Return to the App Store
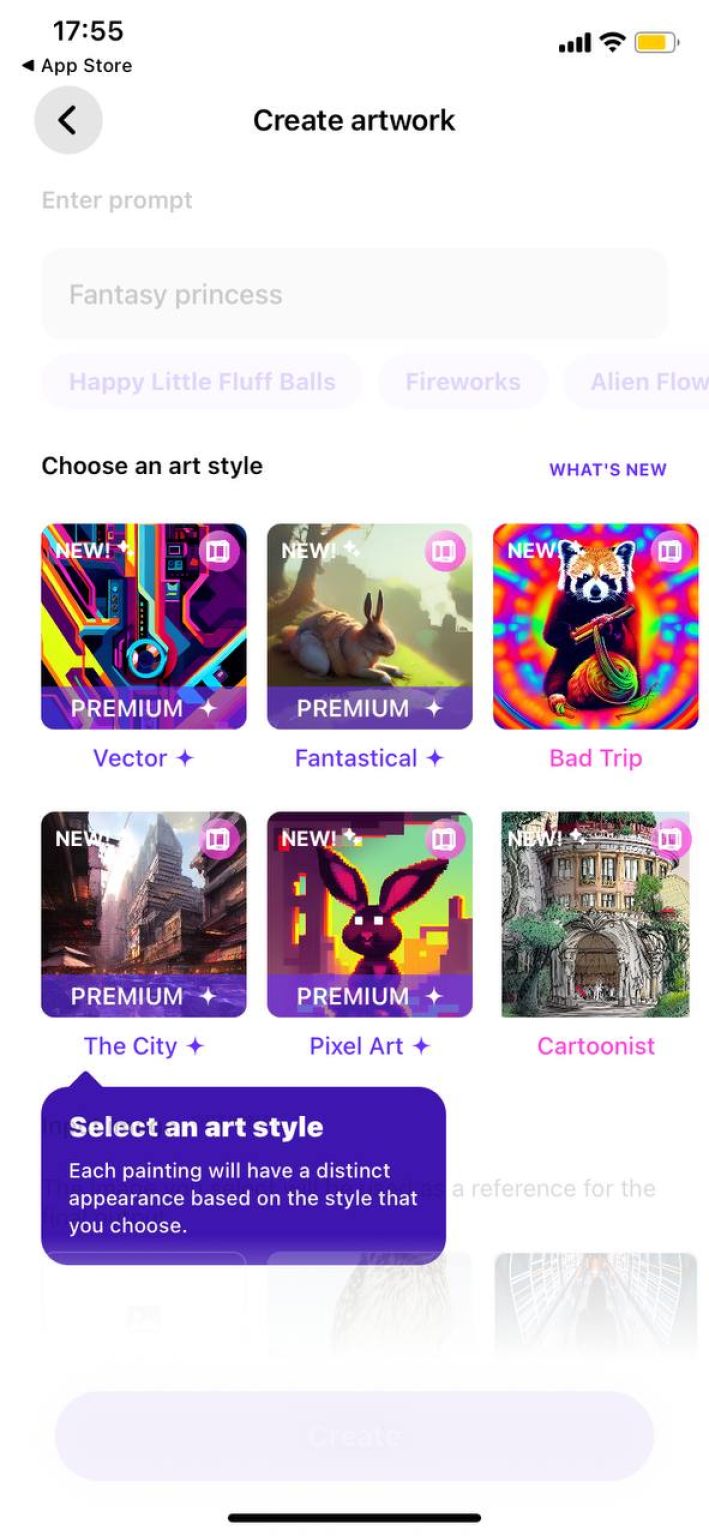The width and height of the screenshot is (709, 1536). (x=77, y=66)
